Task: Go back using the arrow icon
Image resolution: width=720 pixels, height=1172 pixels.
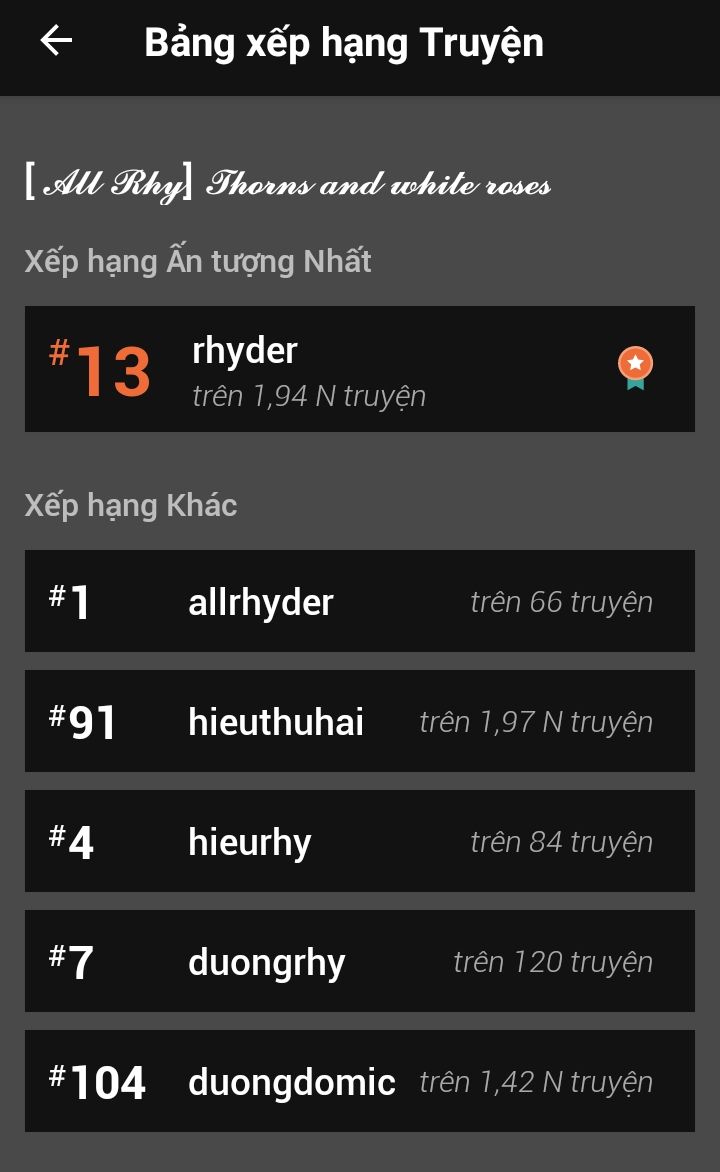Action: pyautogui.click(x=56, y=40)
